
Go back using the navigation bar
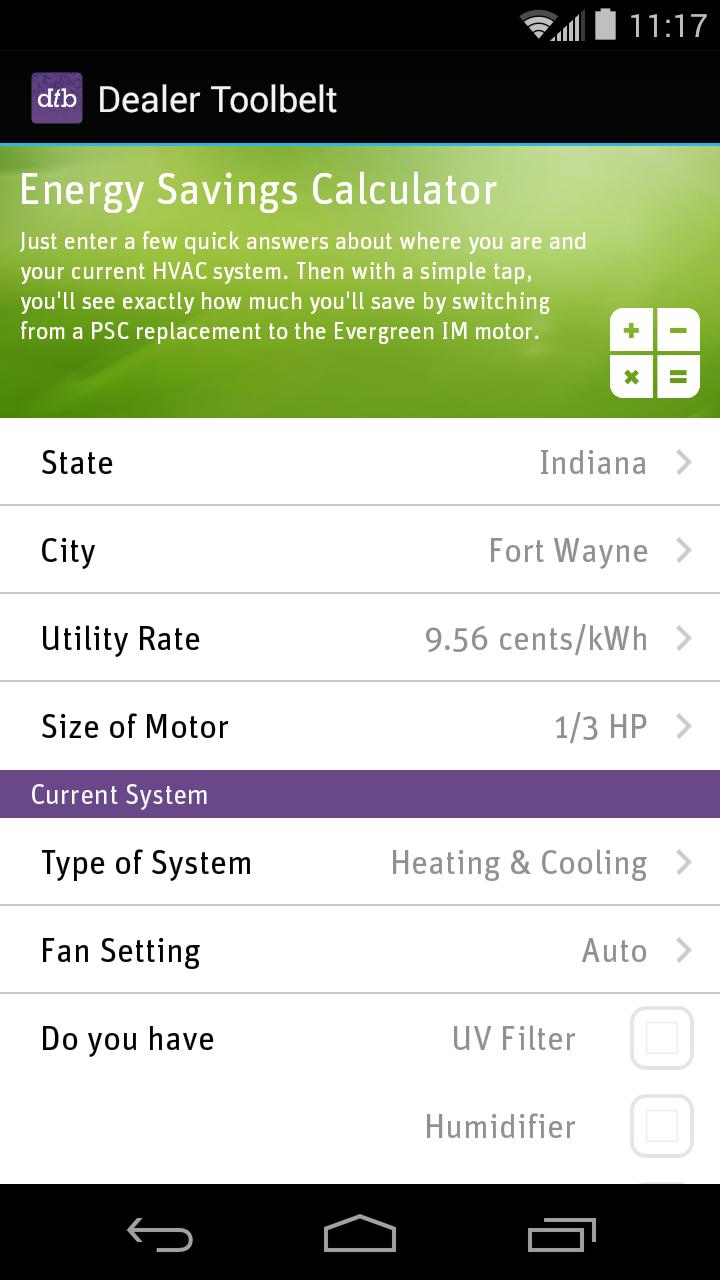click(160, 1234)
